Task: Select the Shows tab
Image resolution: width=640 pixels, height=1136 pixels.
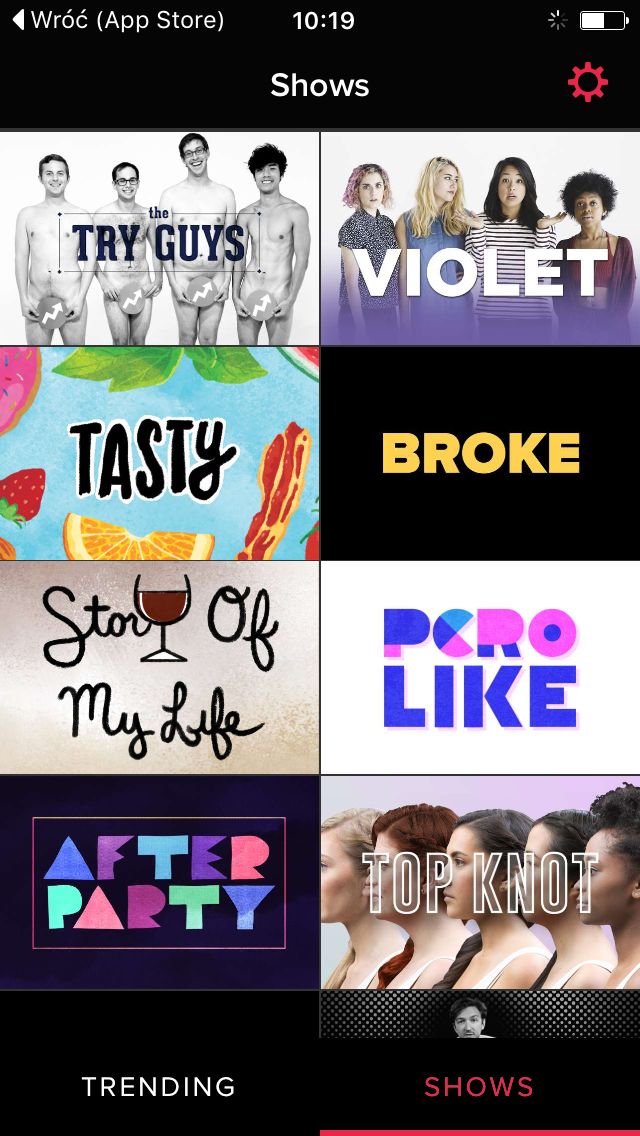Action: point(479,1087)
